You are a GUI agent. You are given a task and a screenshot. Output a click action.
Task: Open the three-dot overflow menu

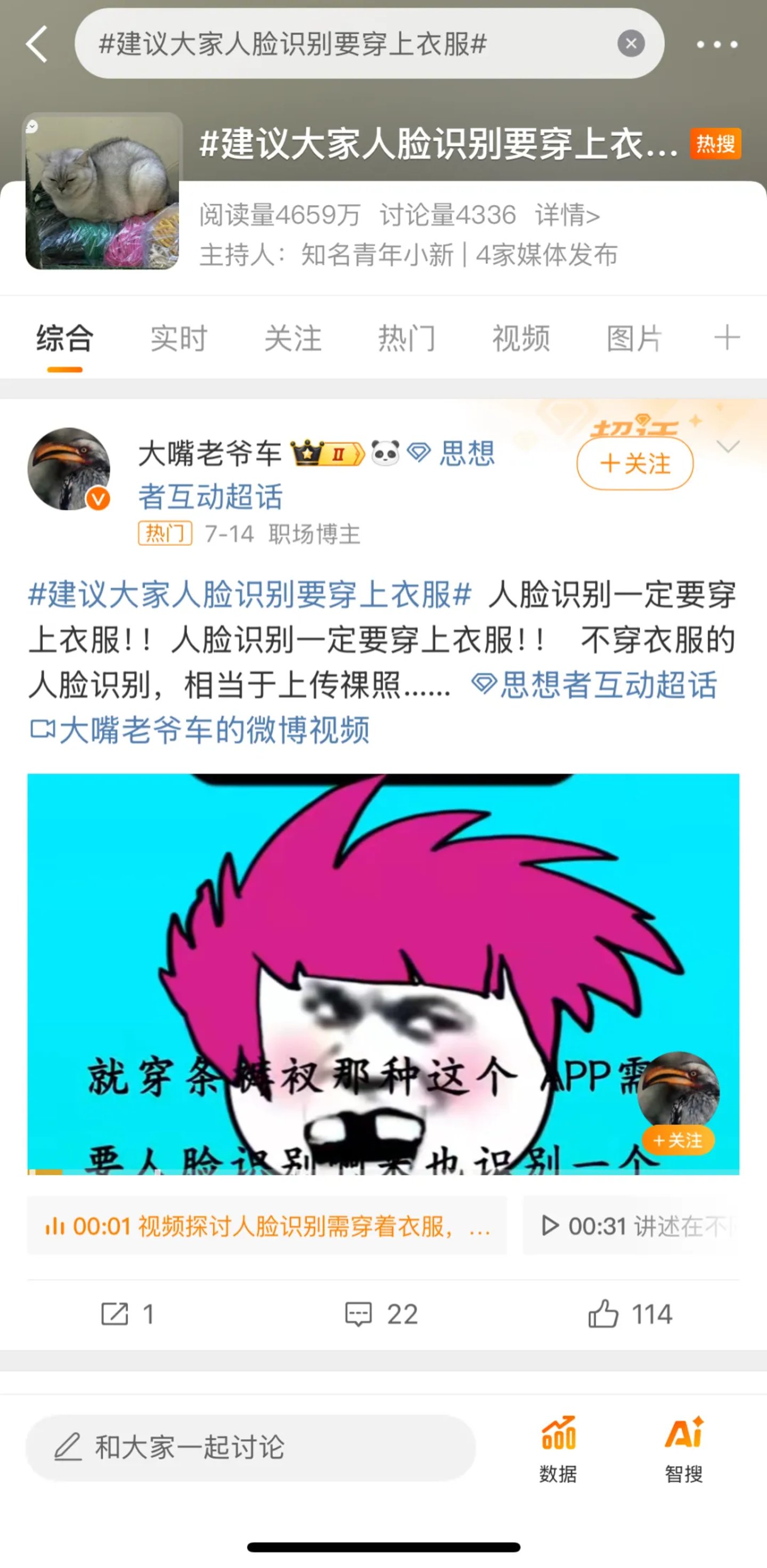pos(716,44)
